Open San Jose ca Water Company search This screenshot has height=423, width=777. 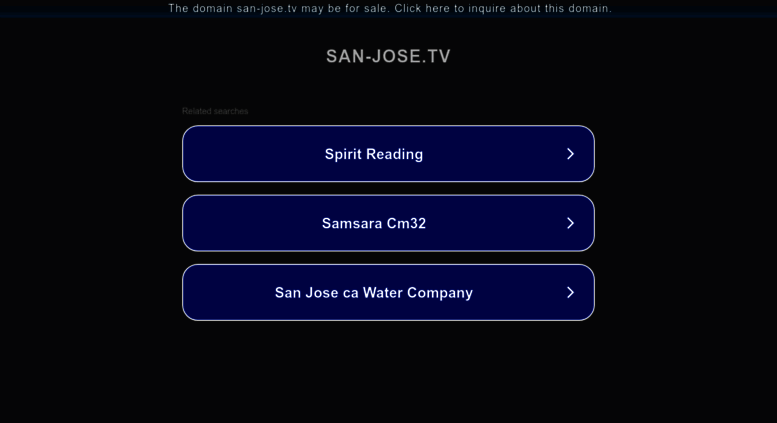pyautogui.click(x=388, y=292)
